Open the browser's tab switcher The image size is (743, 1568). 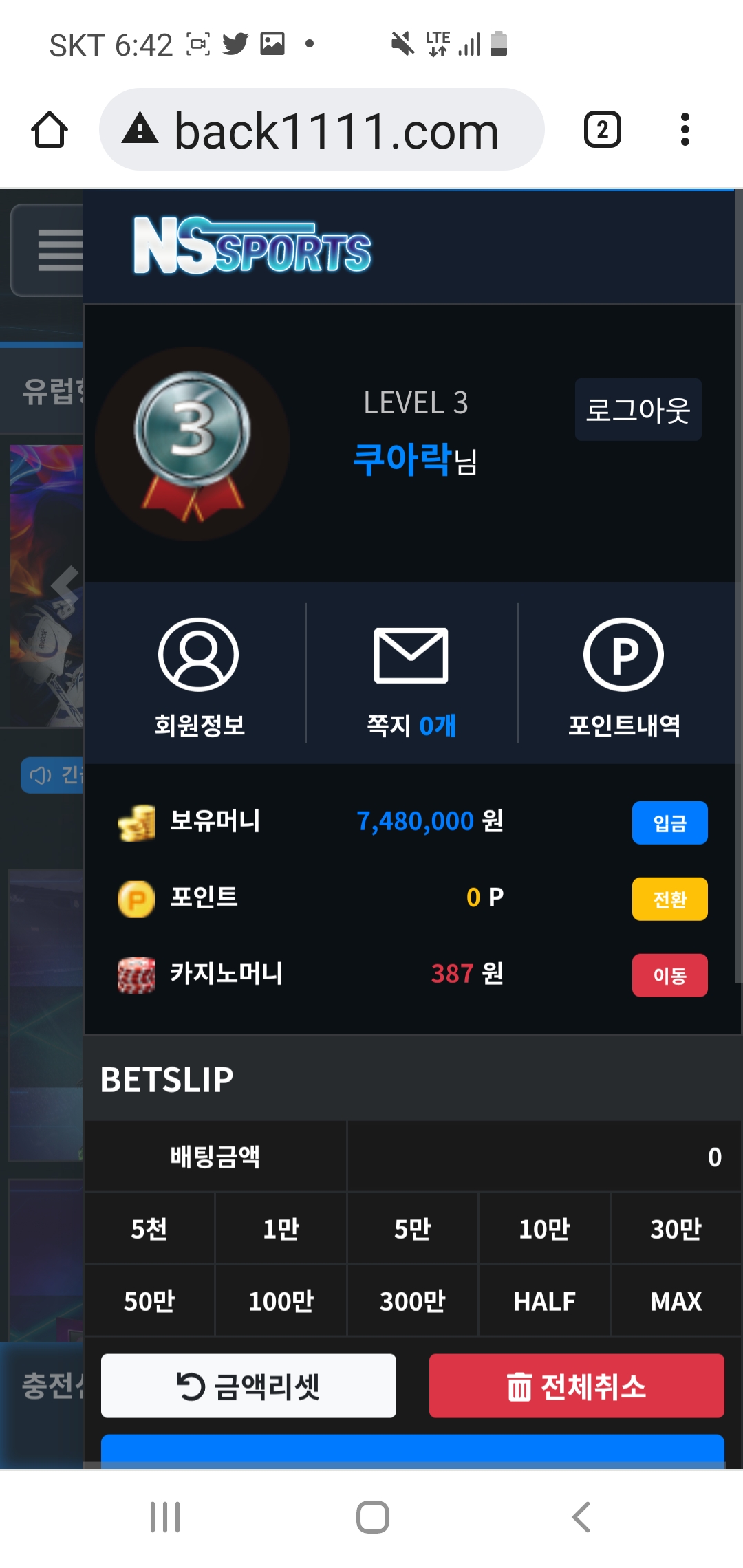tap(603, 129)
